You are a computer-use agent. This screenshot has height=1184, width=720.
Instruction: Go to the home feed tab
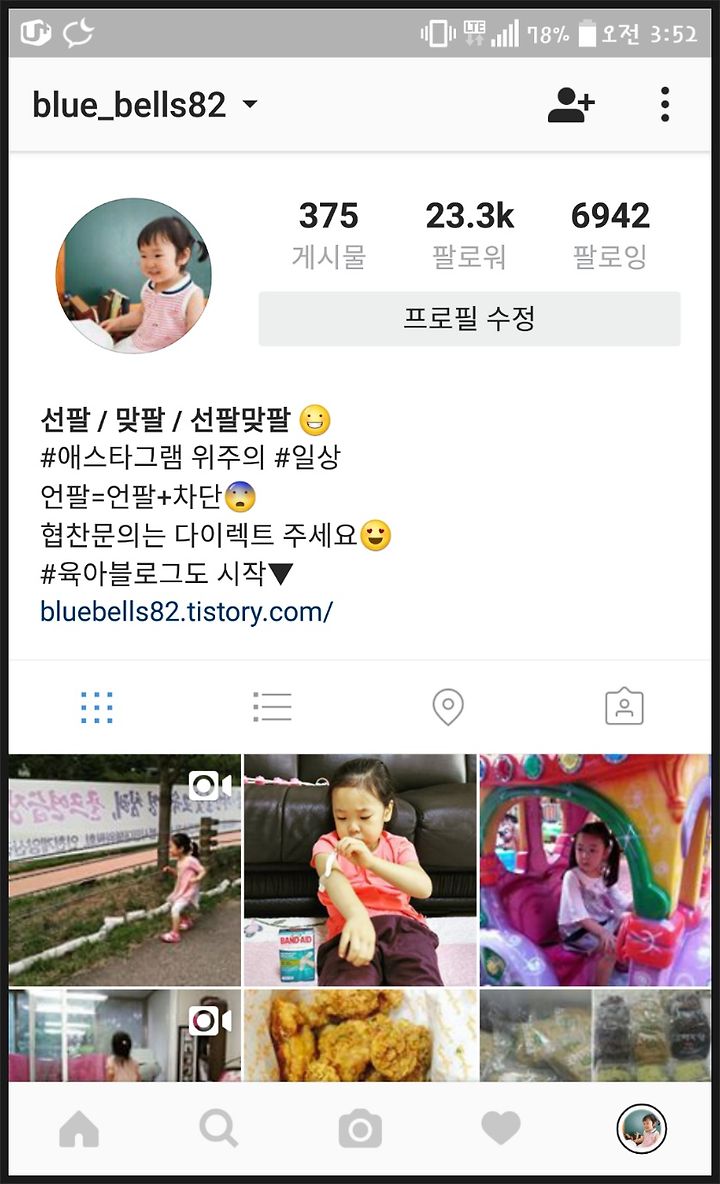(x=79, y=1130)
